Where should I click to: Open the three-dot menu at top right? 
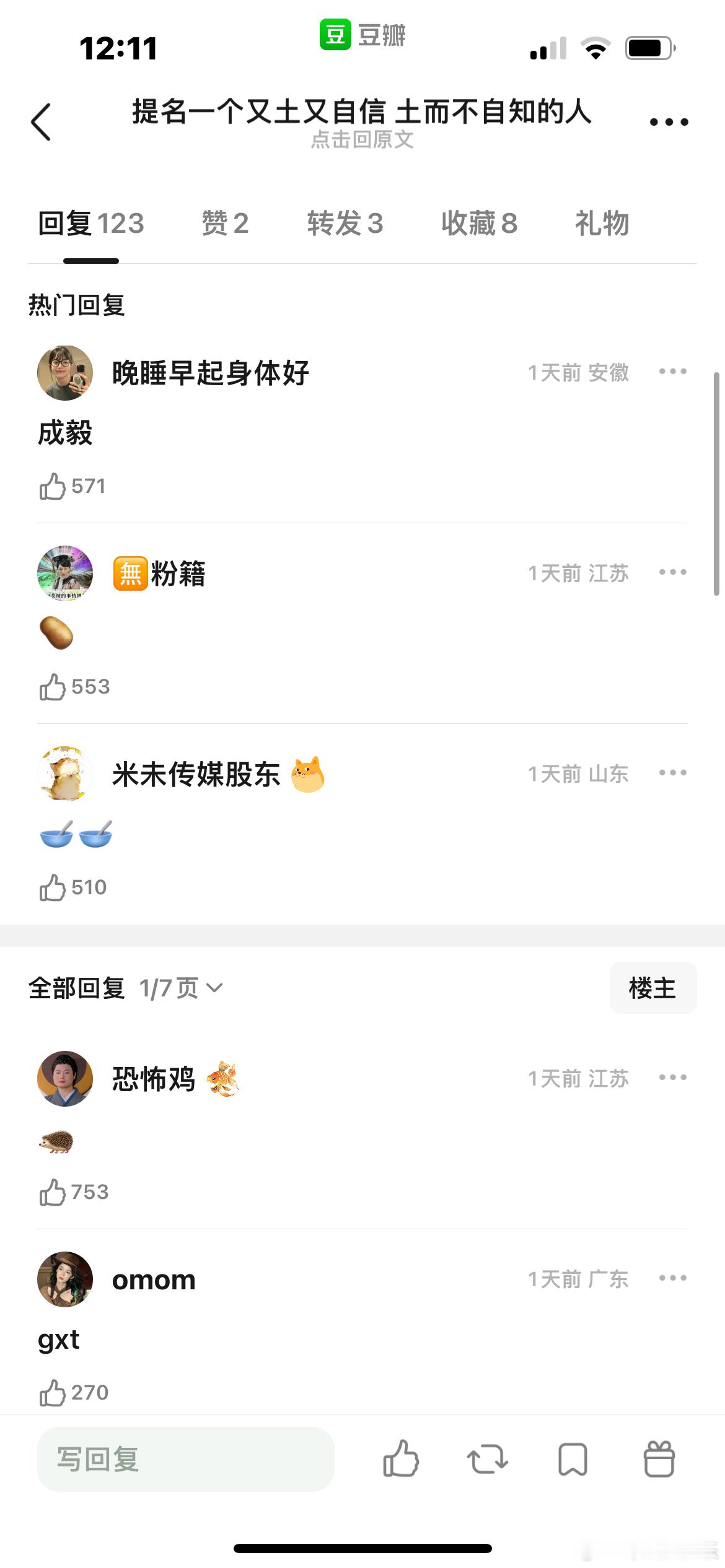click(x=668, y=121)
